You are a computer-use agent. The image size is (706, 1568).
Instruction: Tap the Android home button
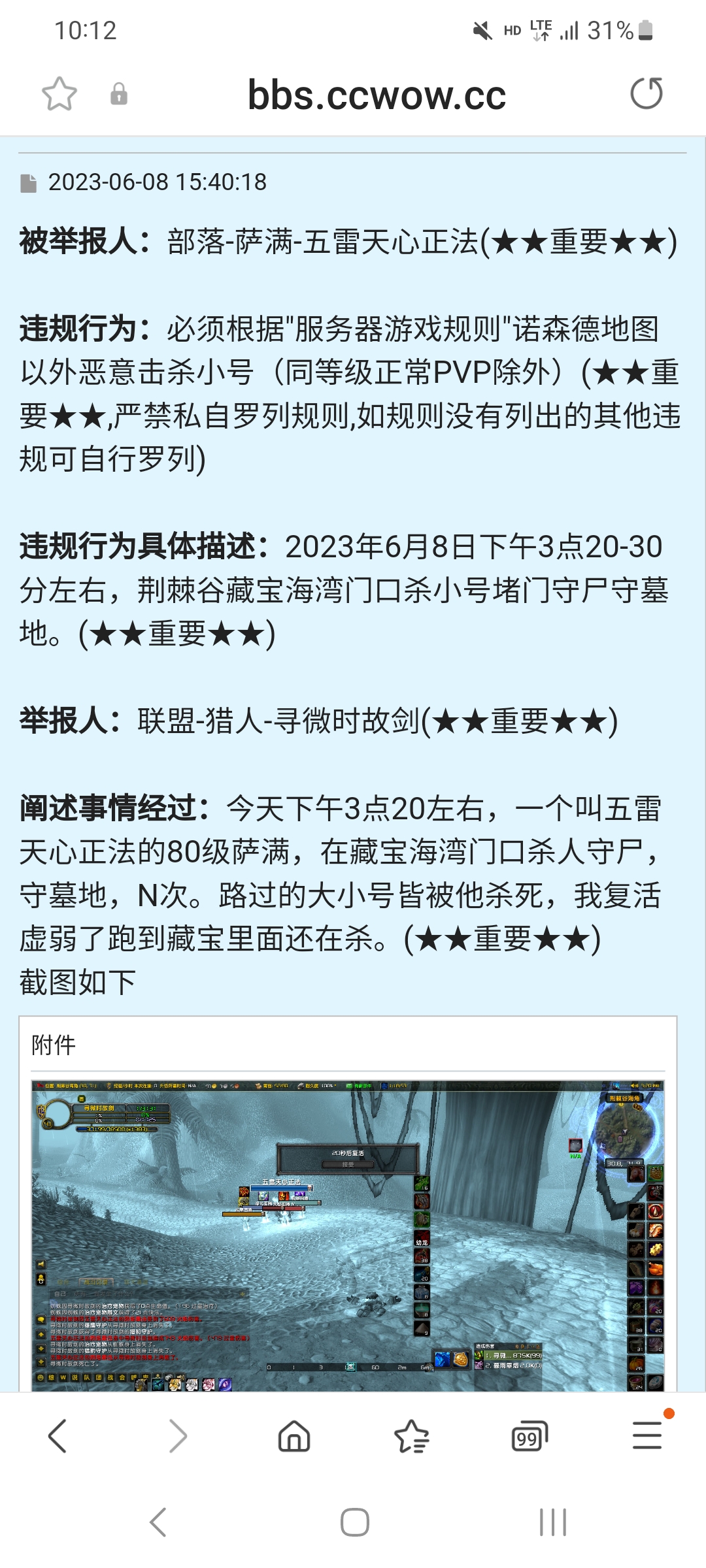[353, 1520]
